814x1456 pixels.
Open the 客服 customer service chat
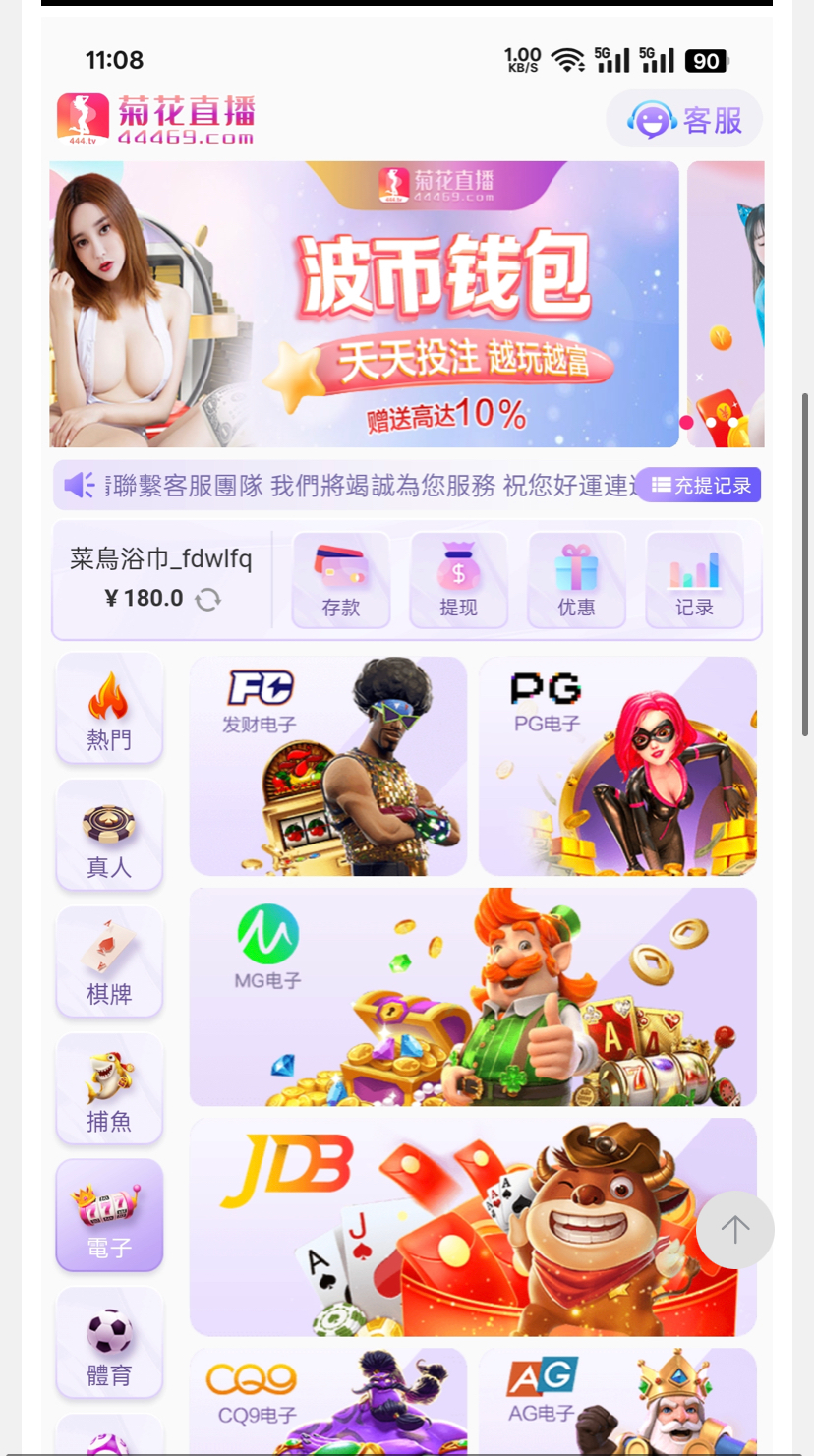[684, 120]
